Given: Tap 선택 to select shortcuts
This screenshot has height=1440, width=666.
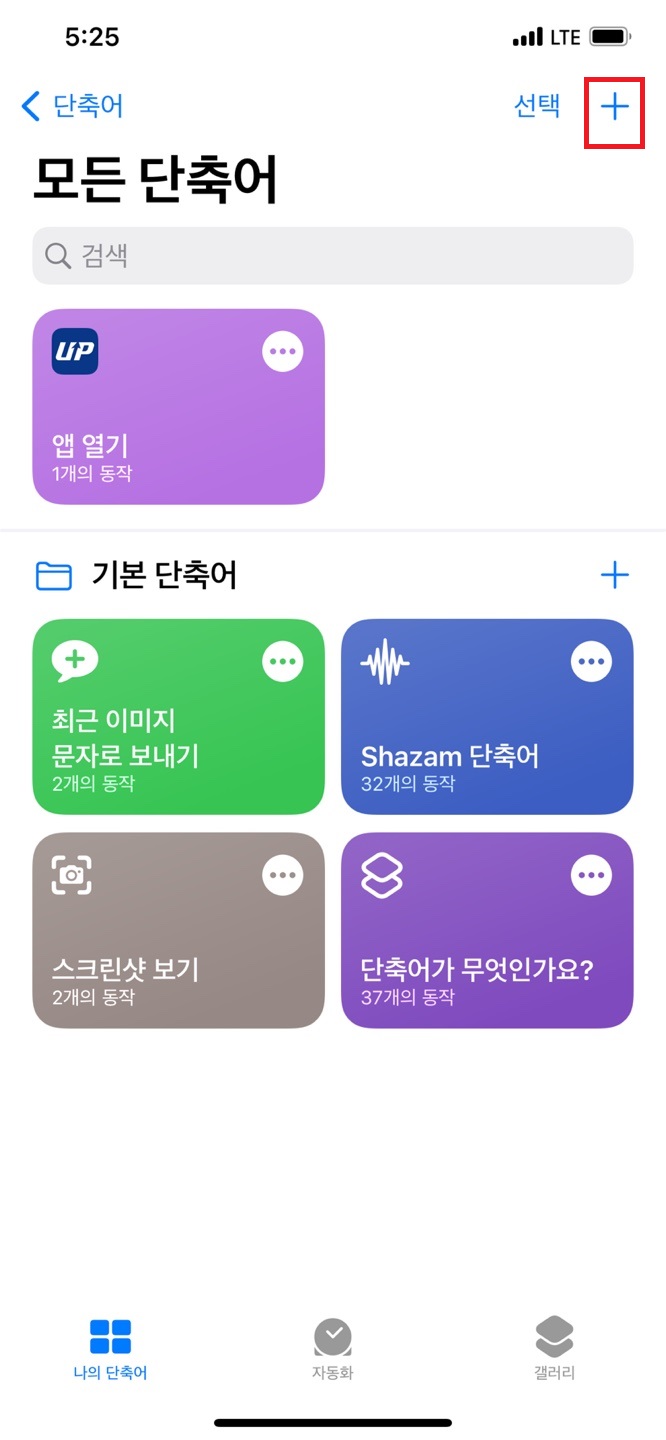Looking at the screenshot, I should [x=537, y=106].
